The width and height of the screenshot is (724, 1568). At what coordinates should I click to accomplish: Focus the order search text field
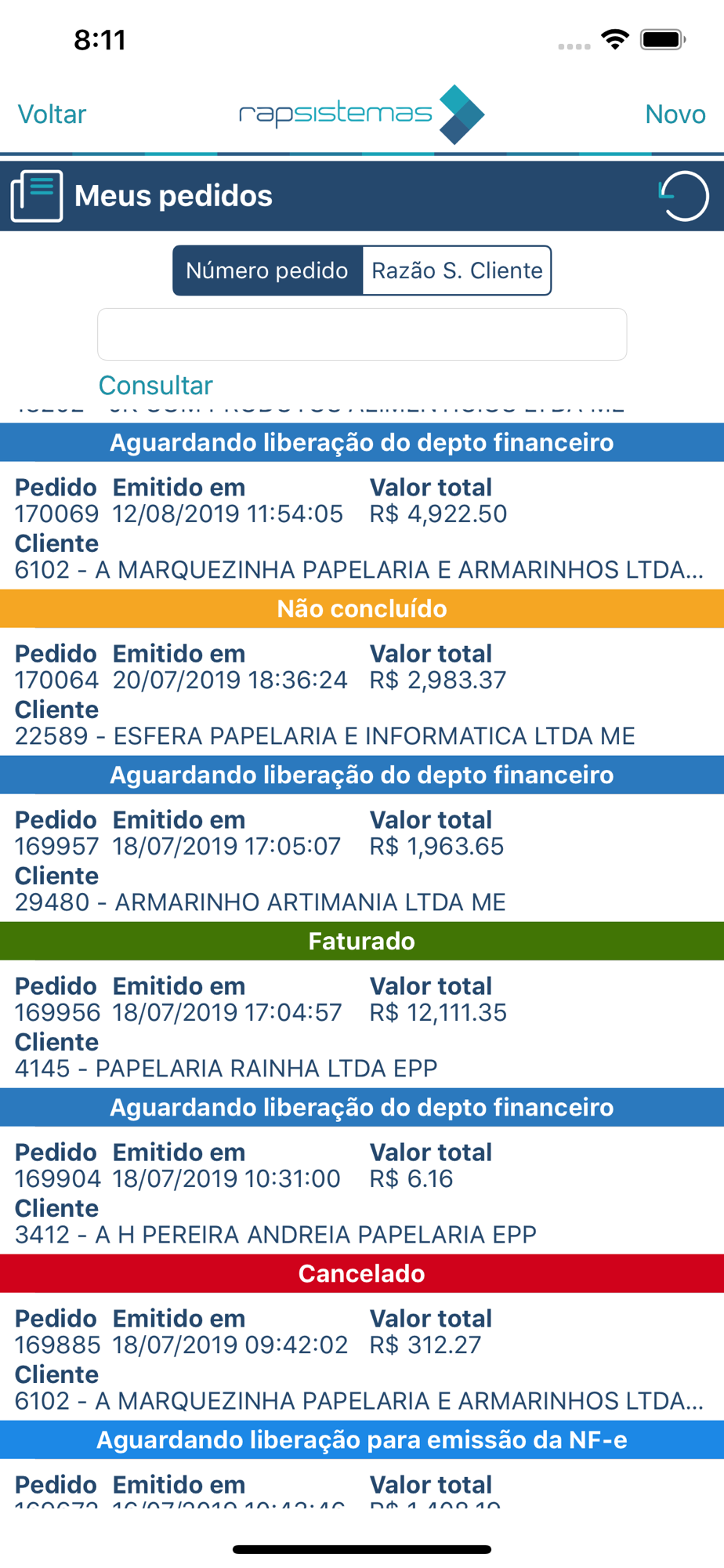(362, 335)
